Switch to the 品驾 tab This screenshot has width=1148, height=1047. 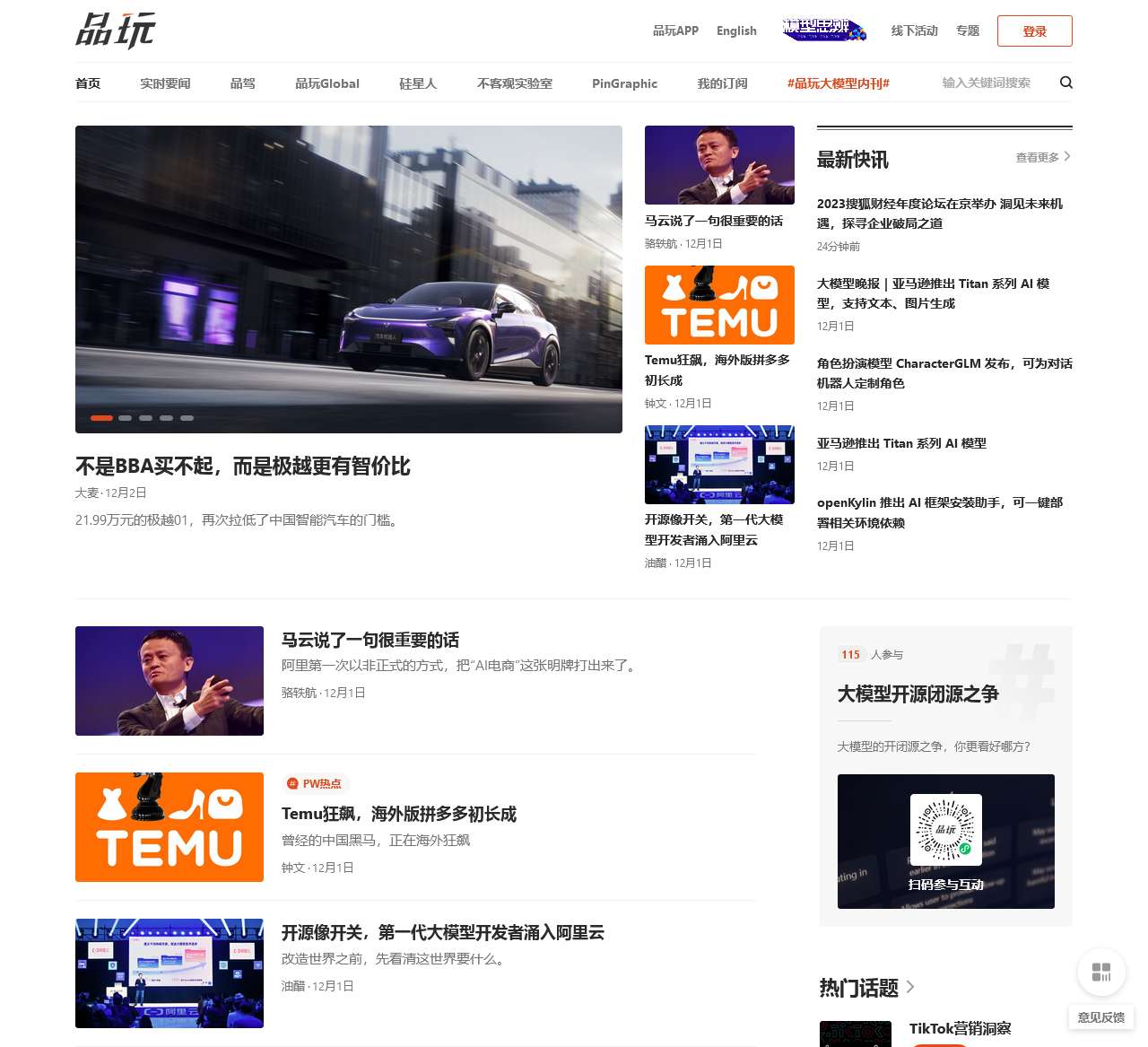(242, 83)
